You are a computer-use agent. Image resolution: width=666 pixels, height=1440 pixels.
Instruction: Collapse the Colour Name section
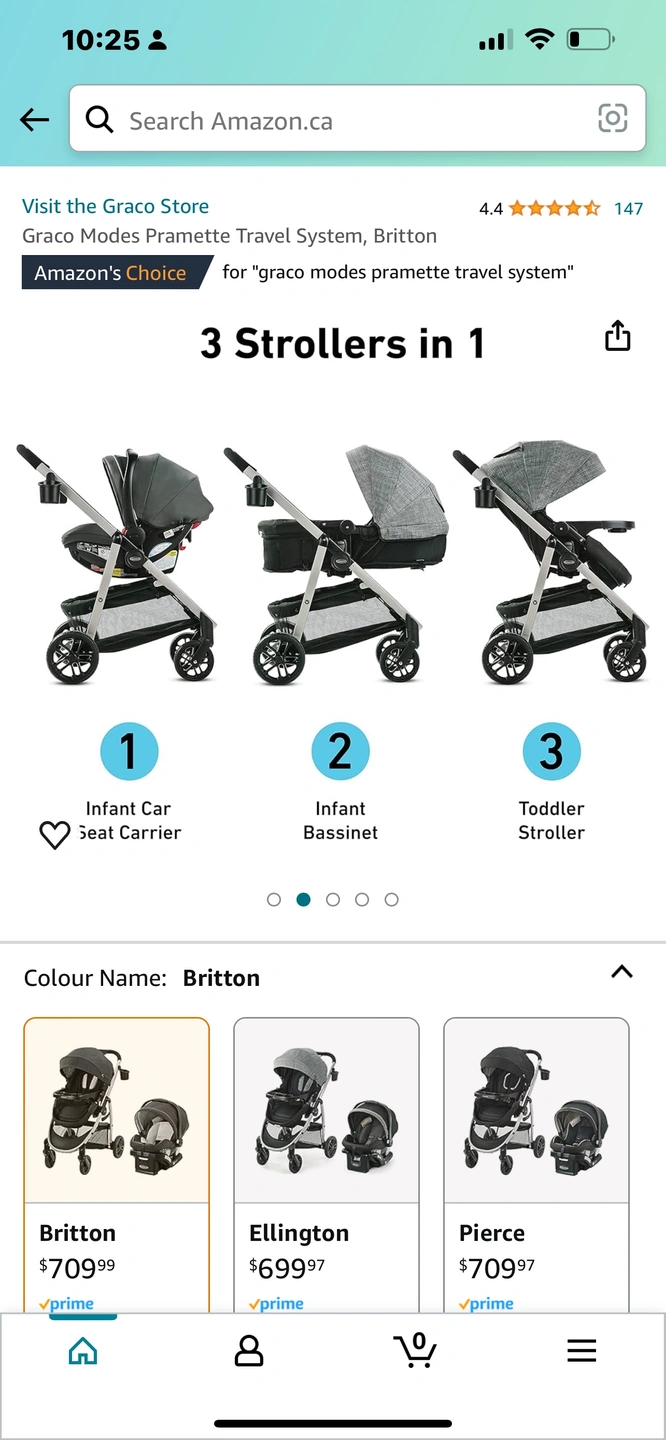(622, 972)
